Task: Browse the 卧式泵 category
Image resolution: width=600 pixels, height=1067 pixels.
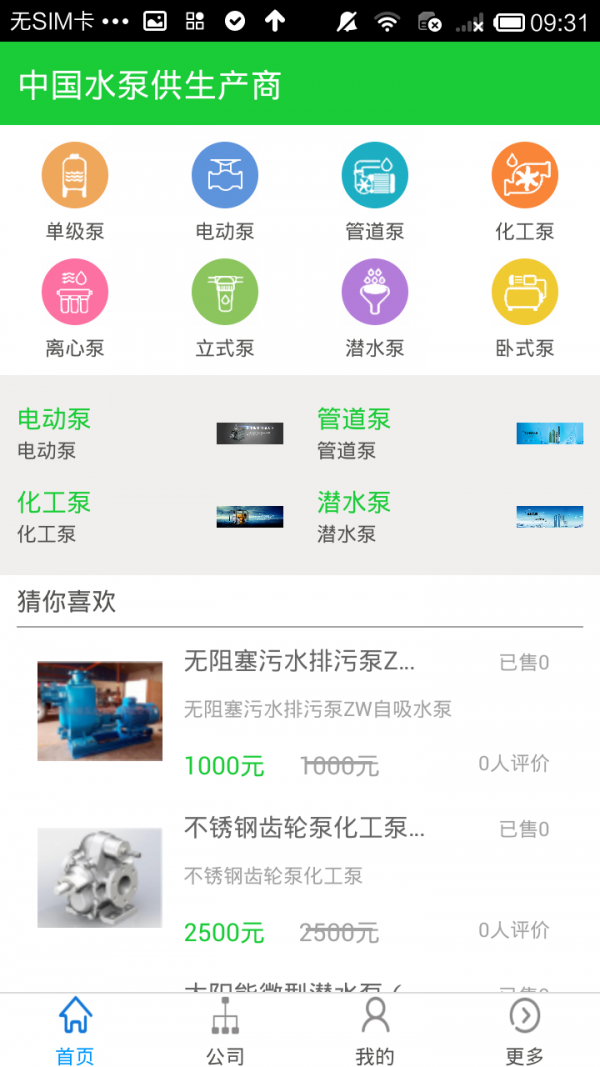Action: tap(525, 293)
